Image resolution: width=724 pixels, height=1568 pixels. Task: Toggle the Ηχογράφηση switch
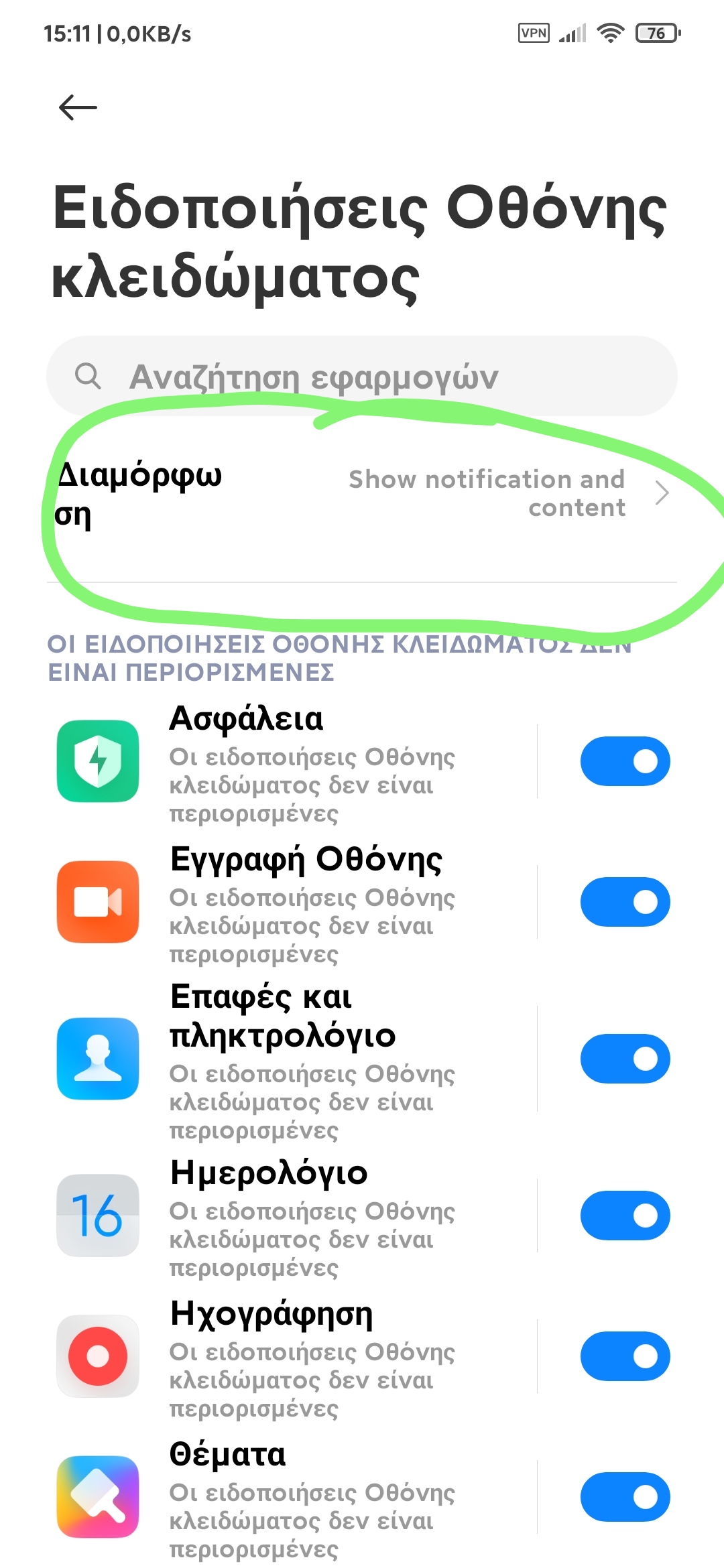625,1356
